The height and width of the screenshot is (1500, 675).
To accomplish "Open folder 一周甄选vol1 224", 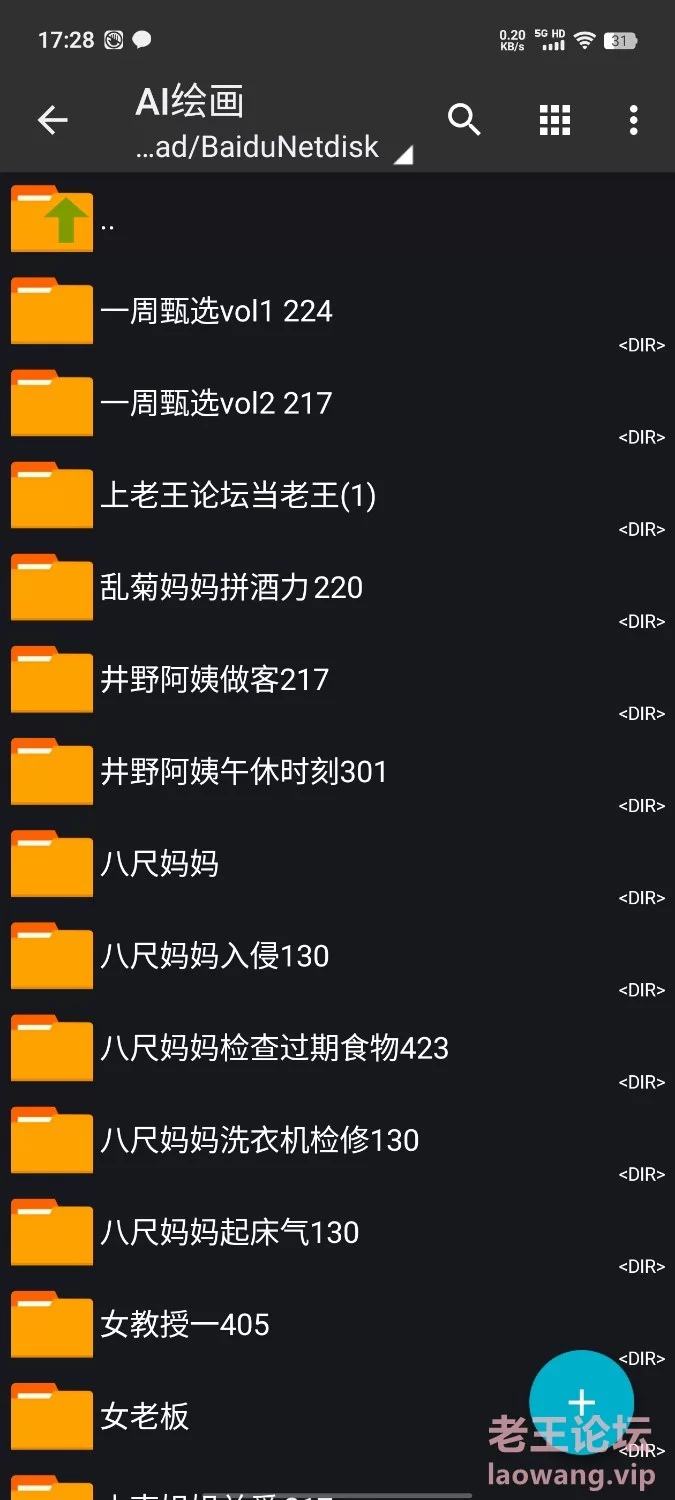I will pos(337,312).
